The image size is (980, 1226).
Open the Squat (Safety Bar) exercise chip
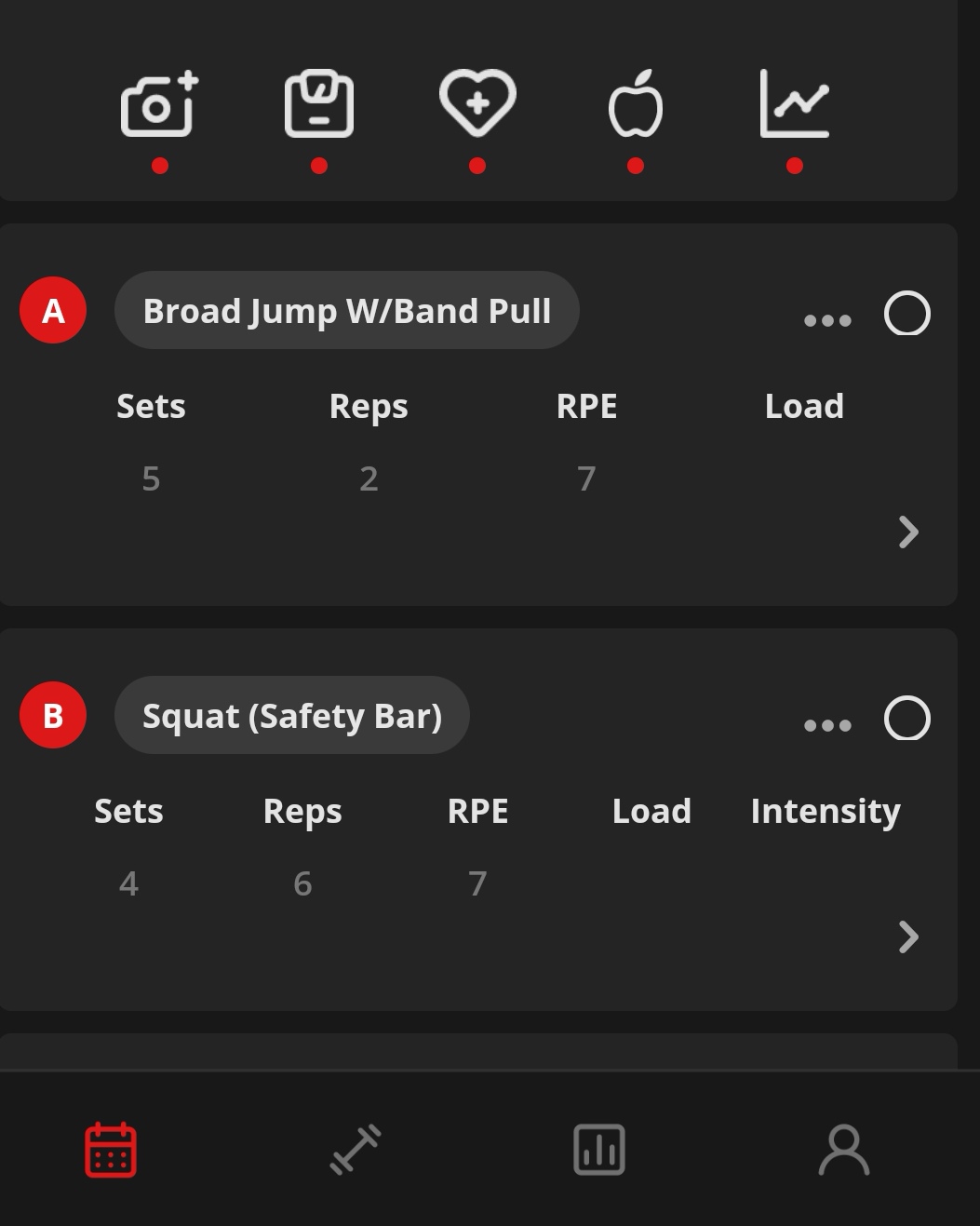[291, 716]
